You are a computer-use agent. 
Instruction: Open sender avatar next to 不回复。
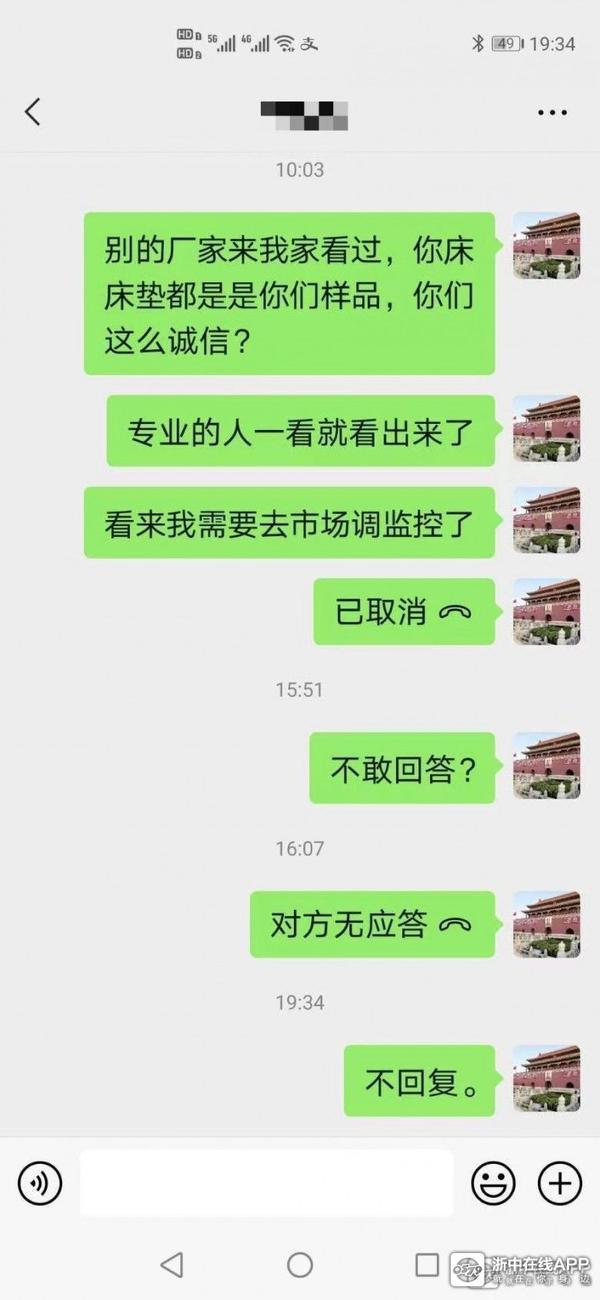(546, 1079)
